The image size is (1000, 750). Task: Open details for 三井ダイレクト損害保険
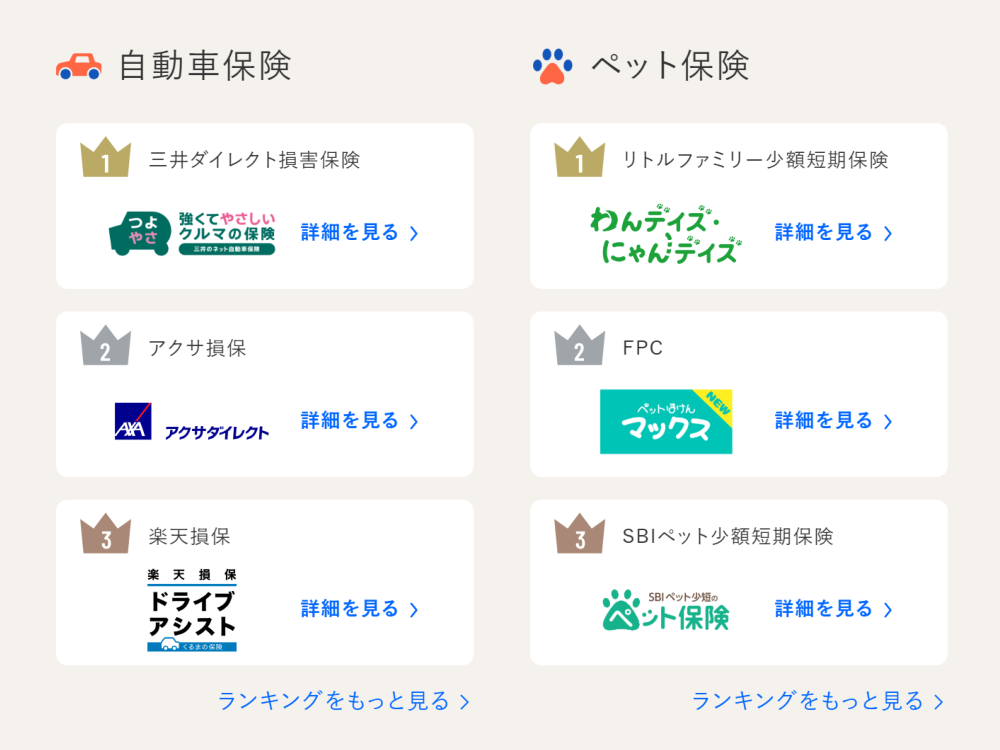click(x=359, y=233)
